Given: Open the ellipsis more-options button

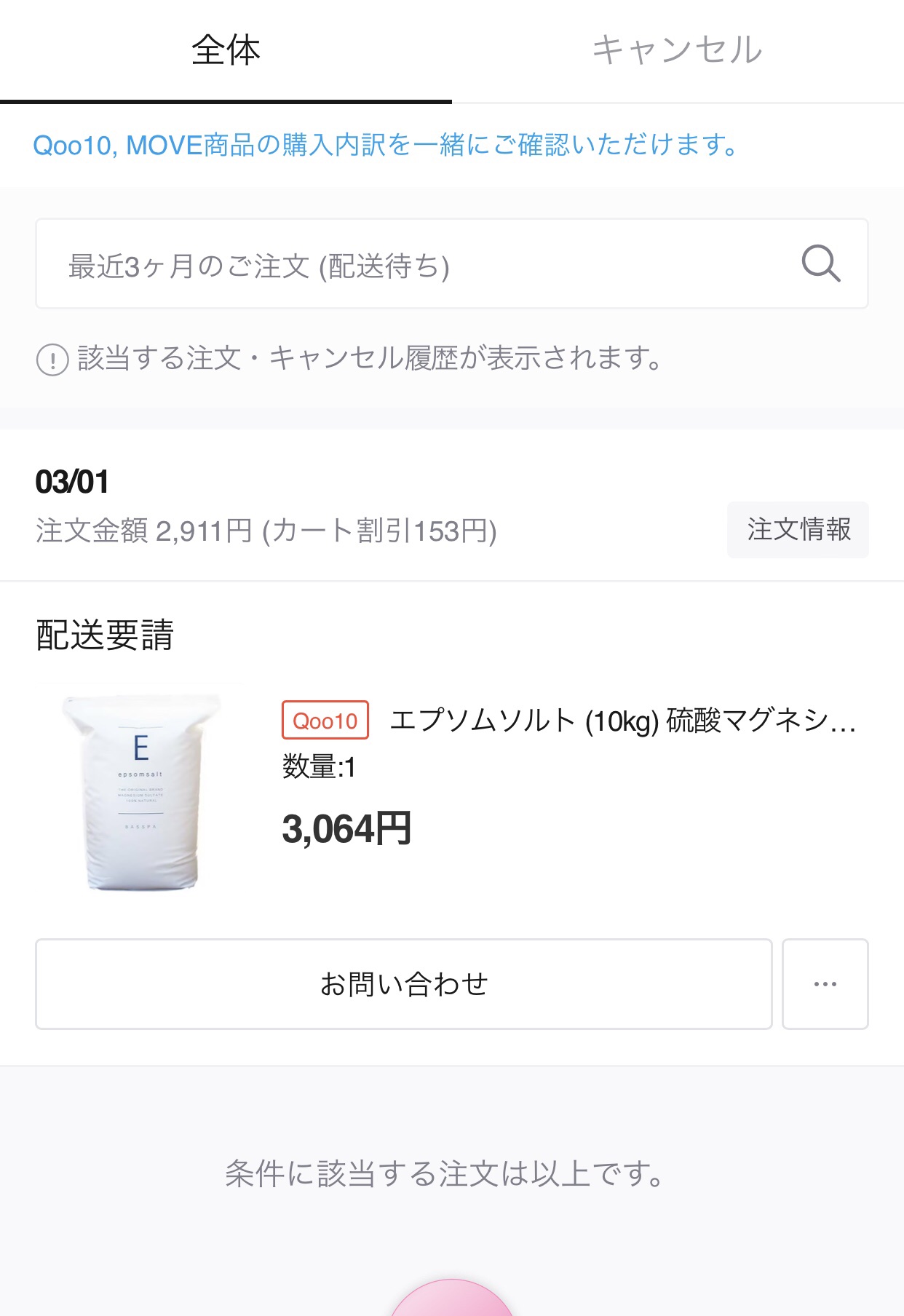Looking at the screenshot, I should 824,984.
